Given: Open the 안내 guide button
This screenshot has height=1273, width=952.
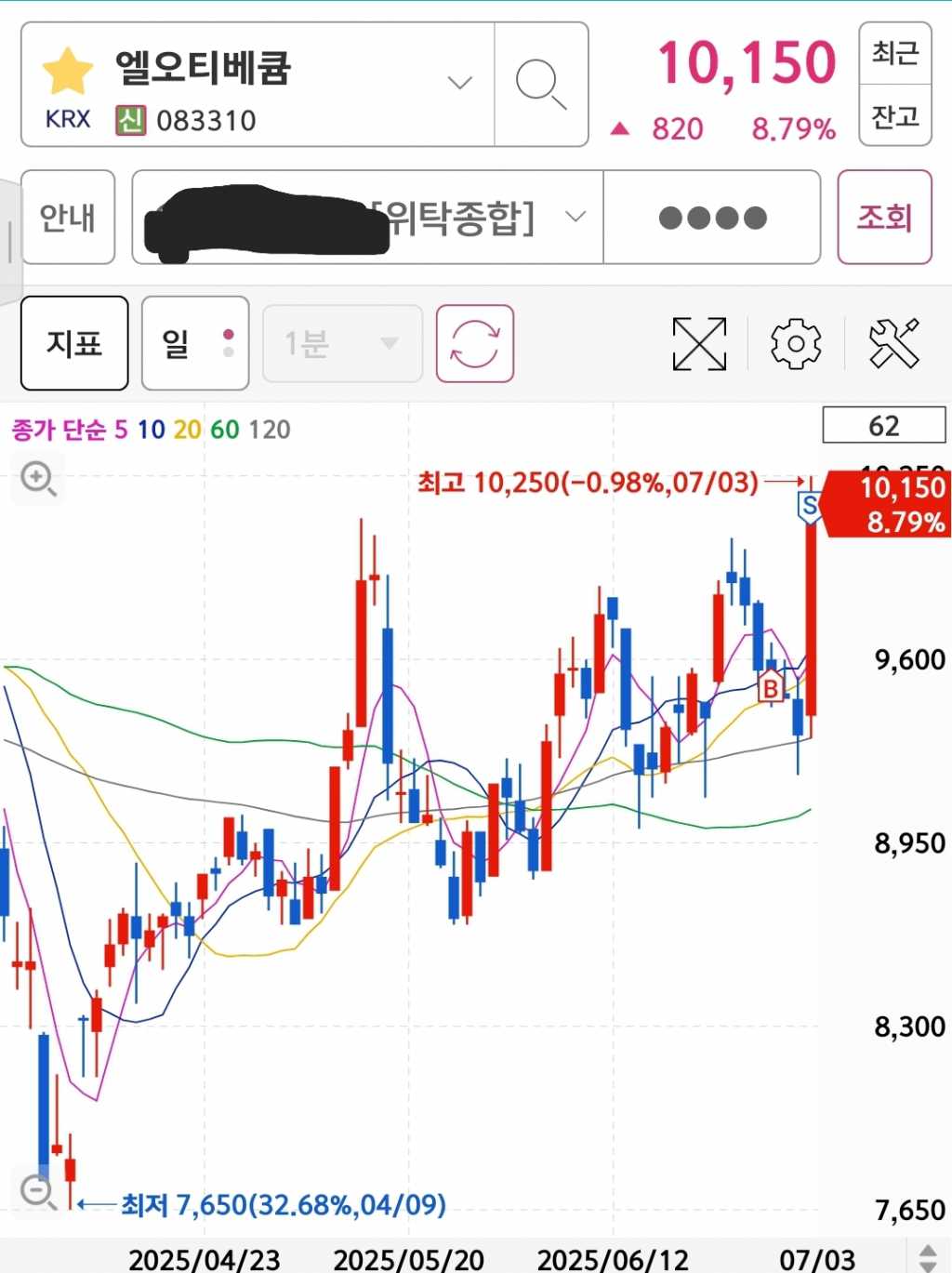Looking at the screenshot, I should click(68, 217).
